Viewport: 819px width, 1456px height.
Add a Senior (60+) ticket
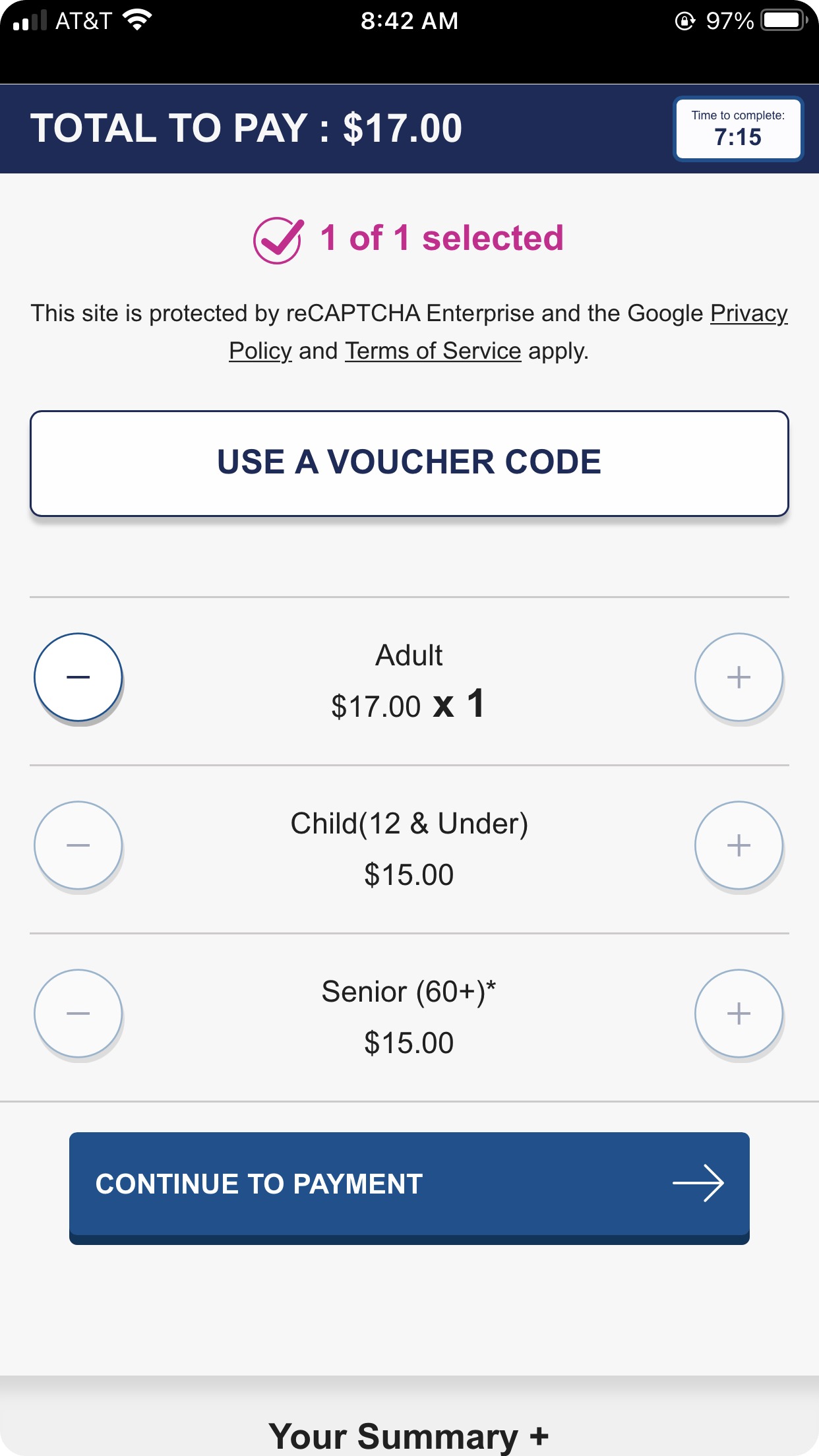coord(738,1013)
